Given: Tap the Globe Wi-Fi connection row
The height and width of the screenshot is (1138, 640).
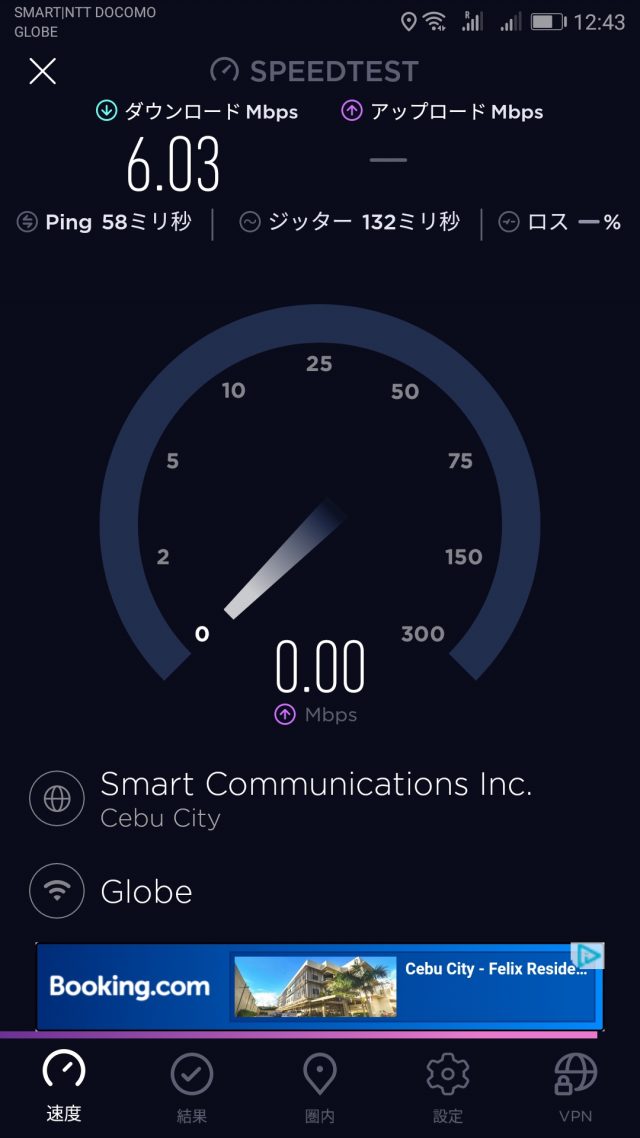Looking at the screenshot, I should pos(146,891).
